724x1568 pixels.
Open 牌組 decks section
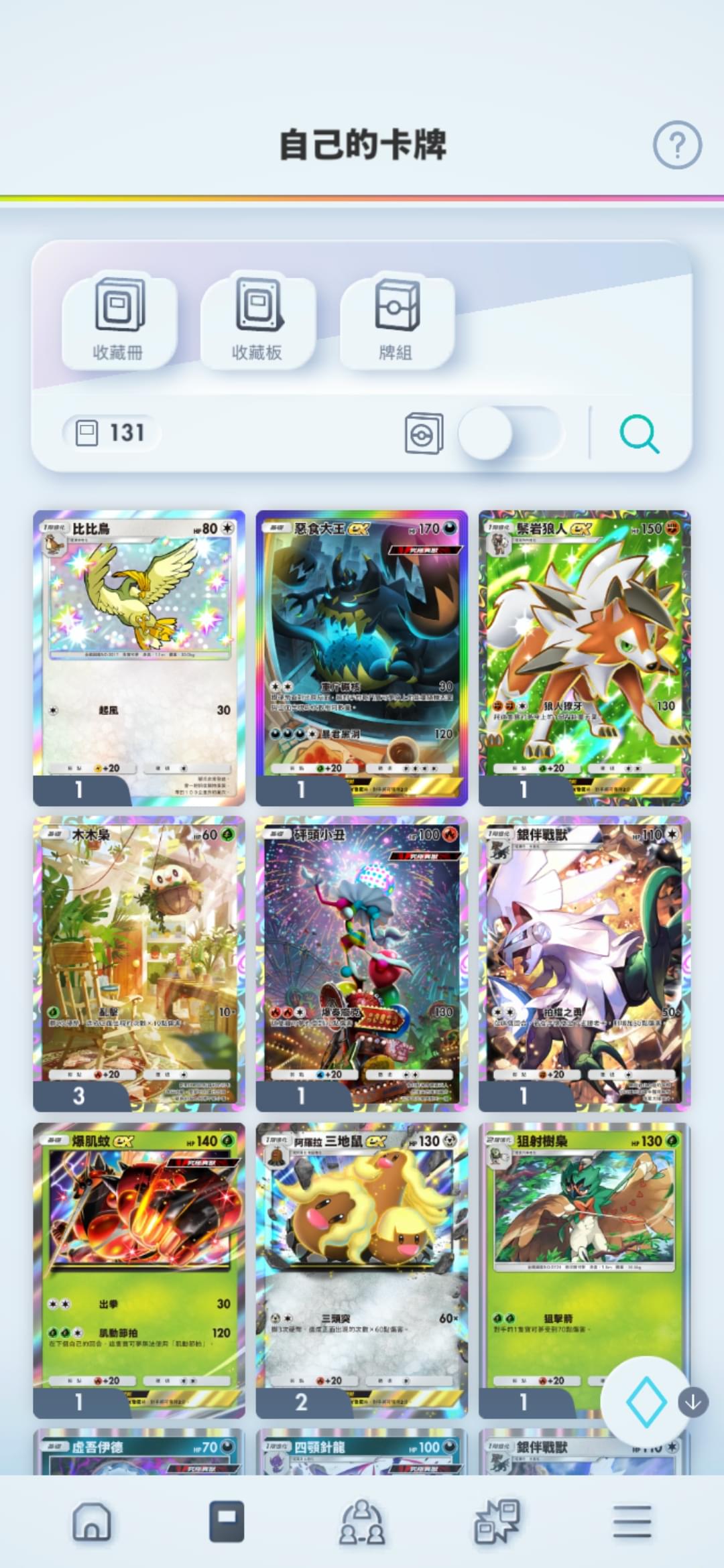[396, 320]
